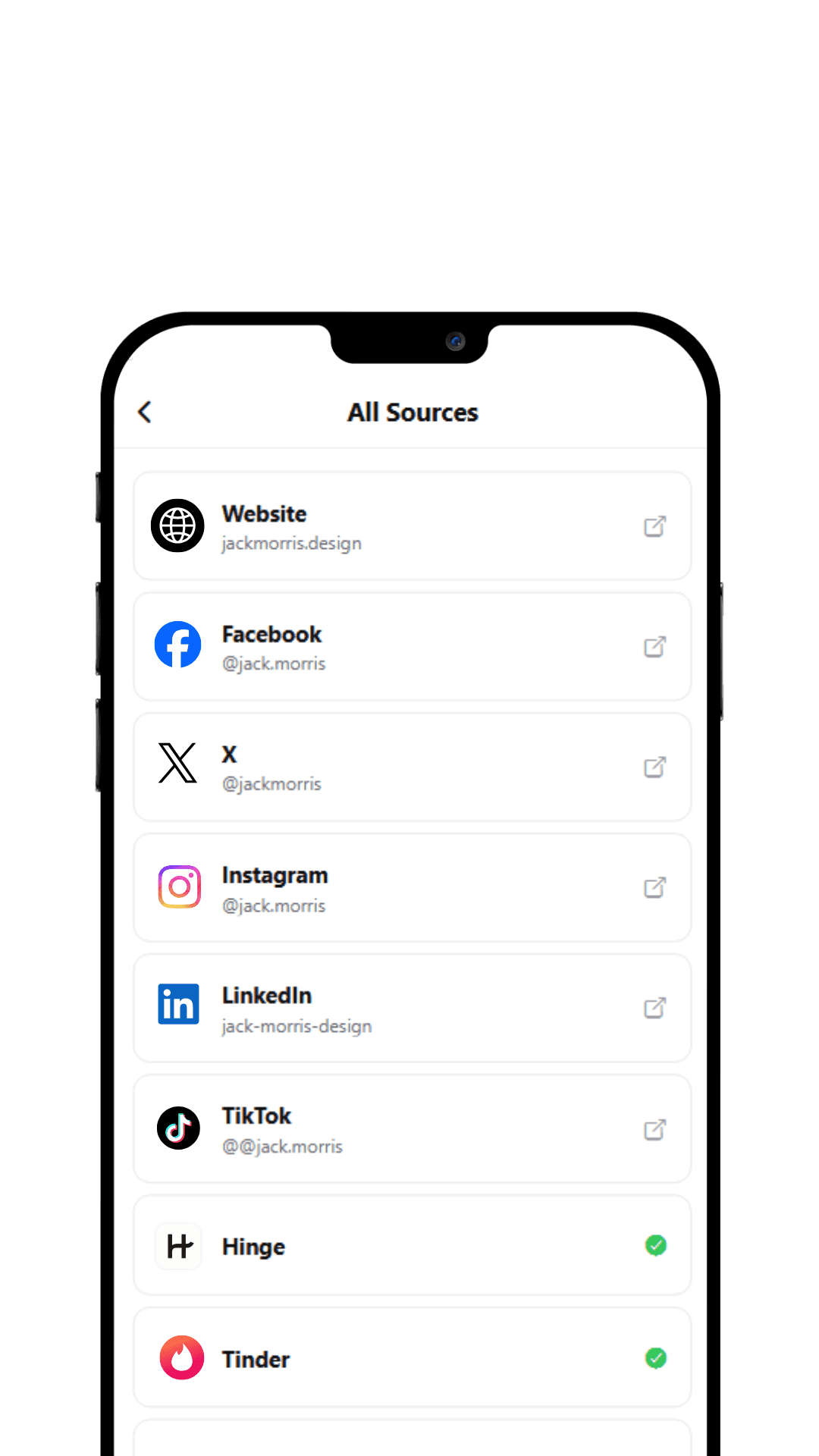Open external link for Instagram profile
The image size is (819, 1456).
pyautogui.click(x=655, y=887)
